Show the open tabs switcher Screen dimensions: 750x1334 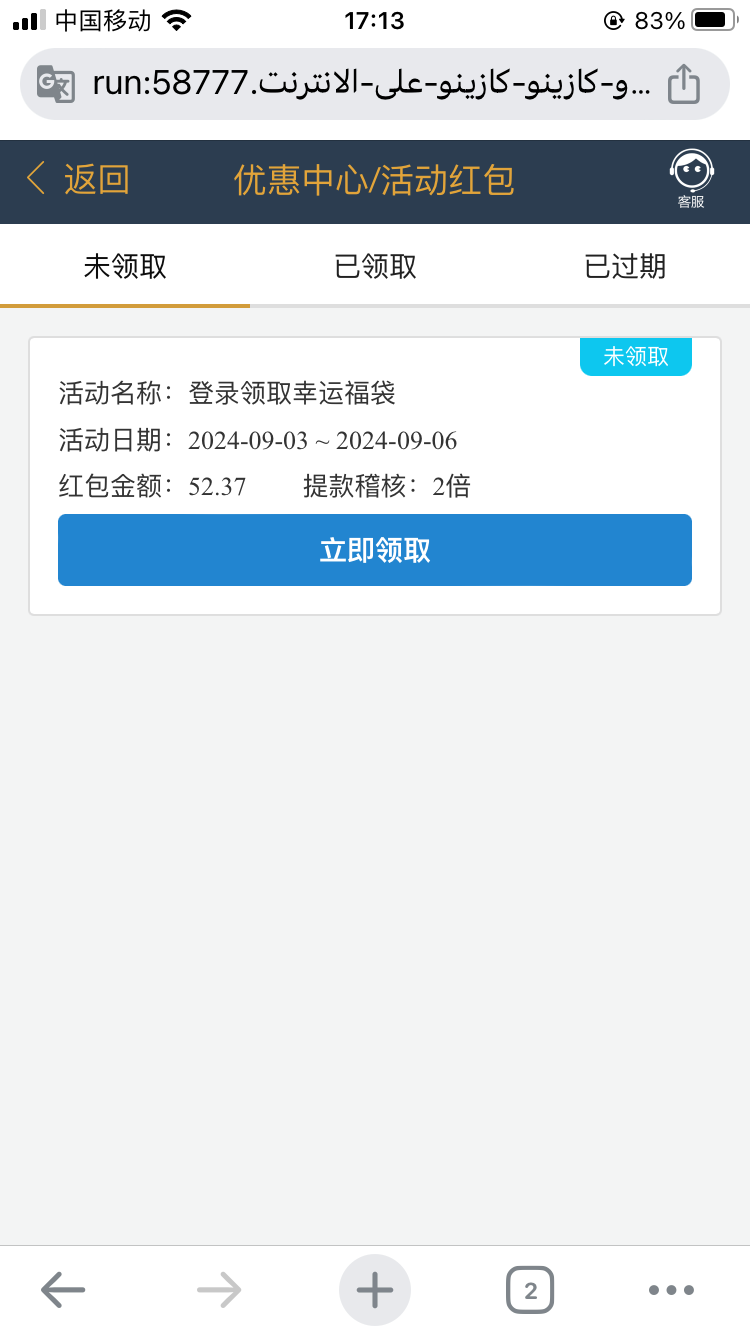click(x=530, y=1290)
